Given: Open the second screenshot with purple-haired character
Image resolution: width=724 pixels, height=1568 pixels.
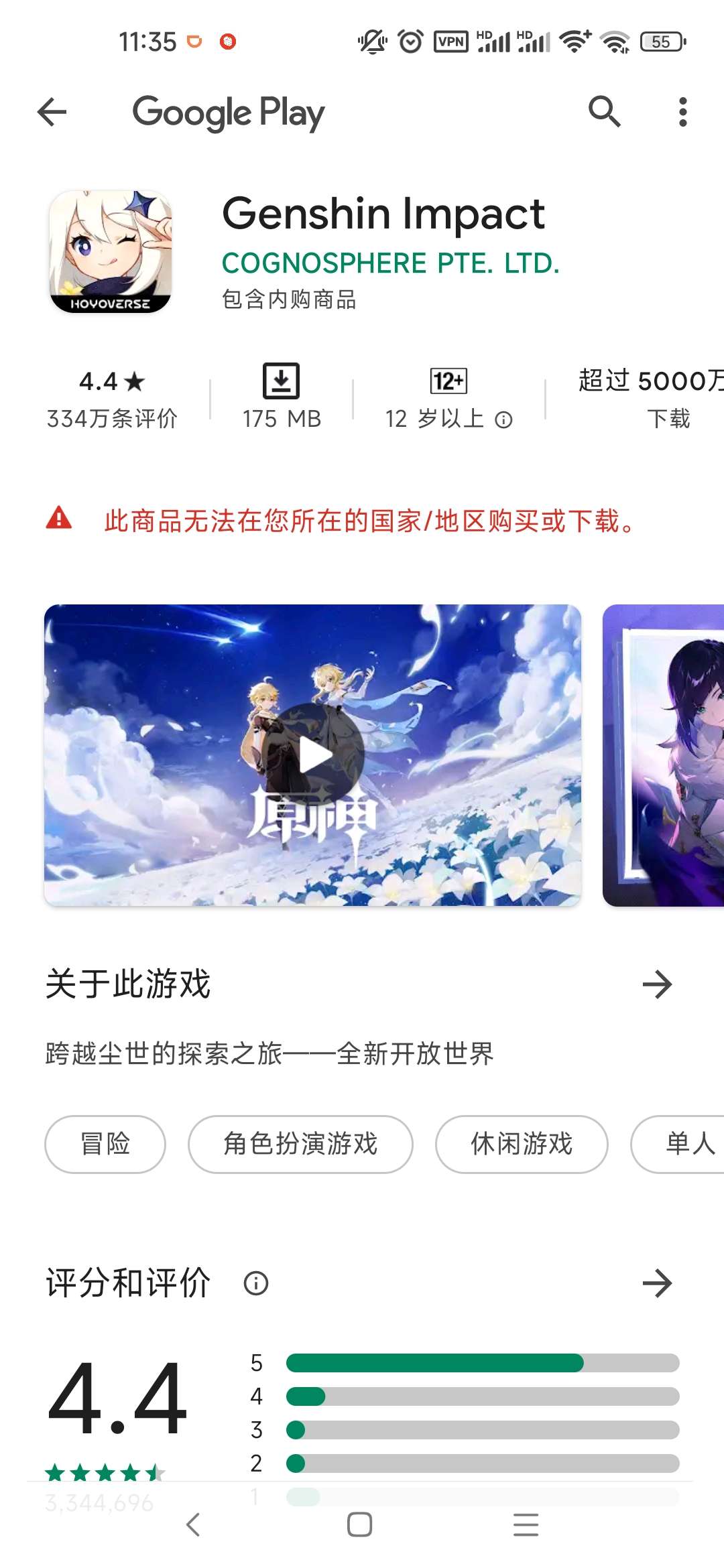Looking at the screenshot, I should pos(664,755).
